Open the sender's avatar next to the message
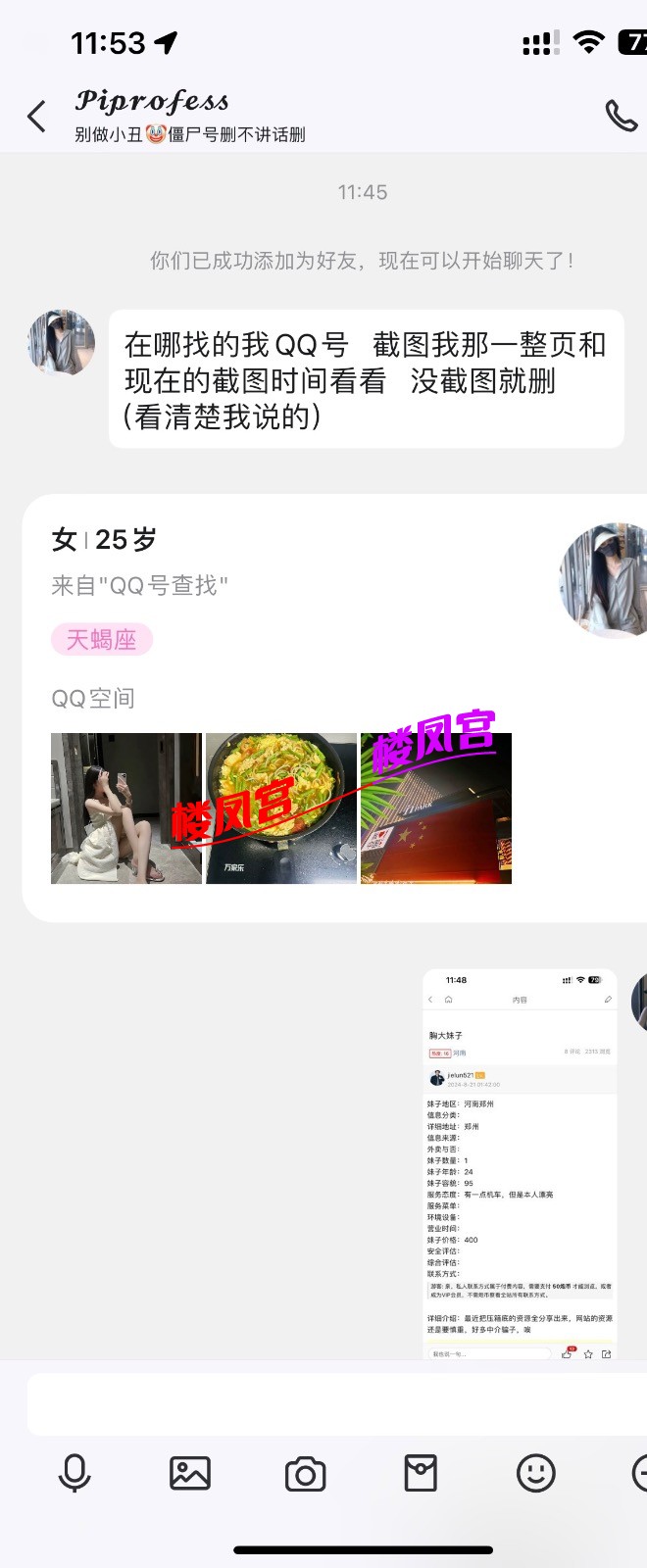Viewport: 647px width, 1568px height. click(x=62, y=343)
